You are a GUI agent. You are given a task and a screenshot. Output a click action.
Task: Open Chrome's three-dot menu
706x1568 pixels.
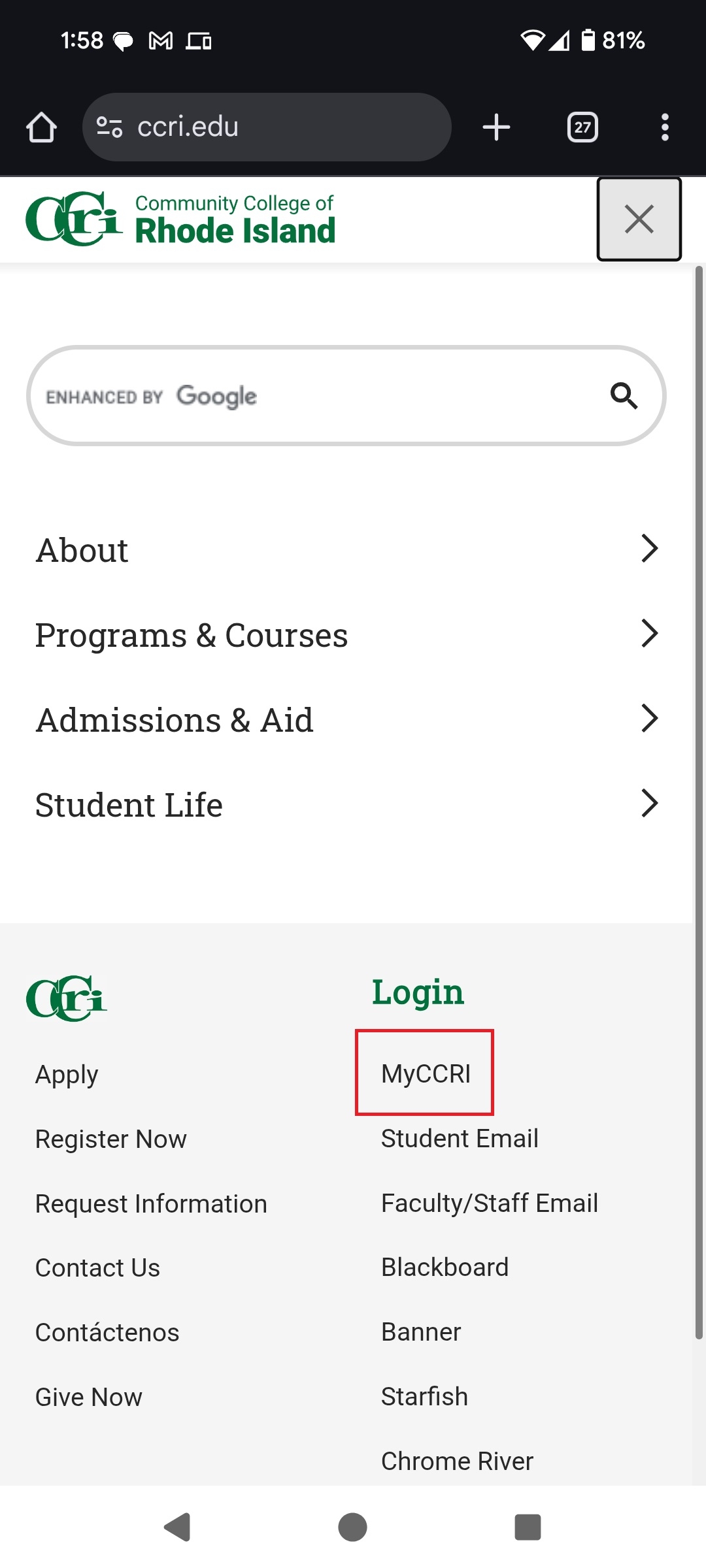tap(665, 126)
